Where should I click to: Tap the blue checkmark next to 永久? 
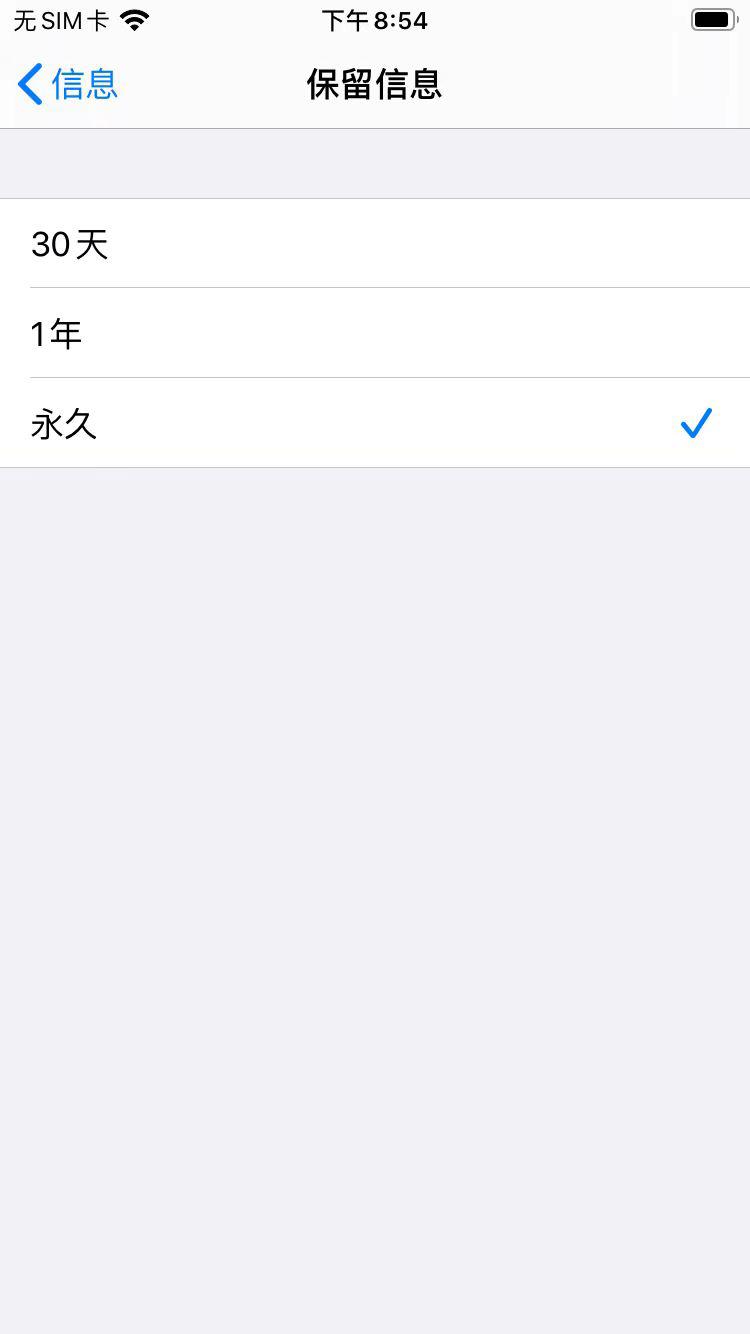click(x=696, y=424)
